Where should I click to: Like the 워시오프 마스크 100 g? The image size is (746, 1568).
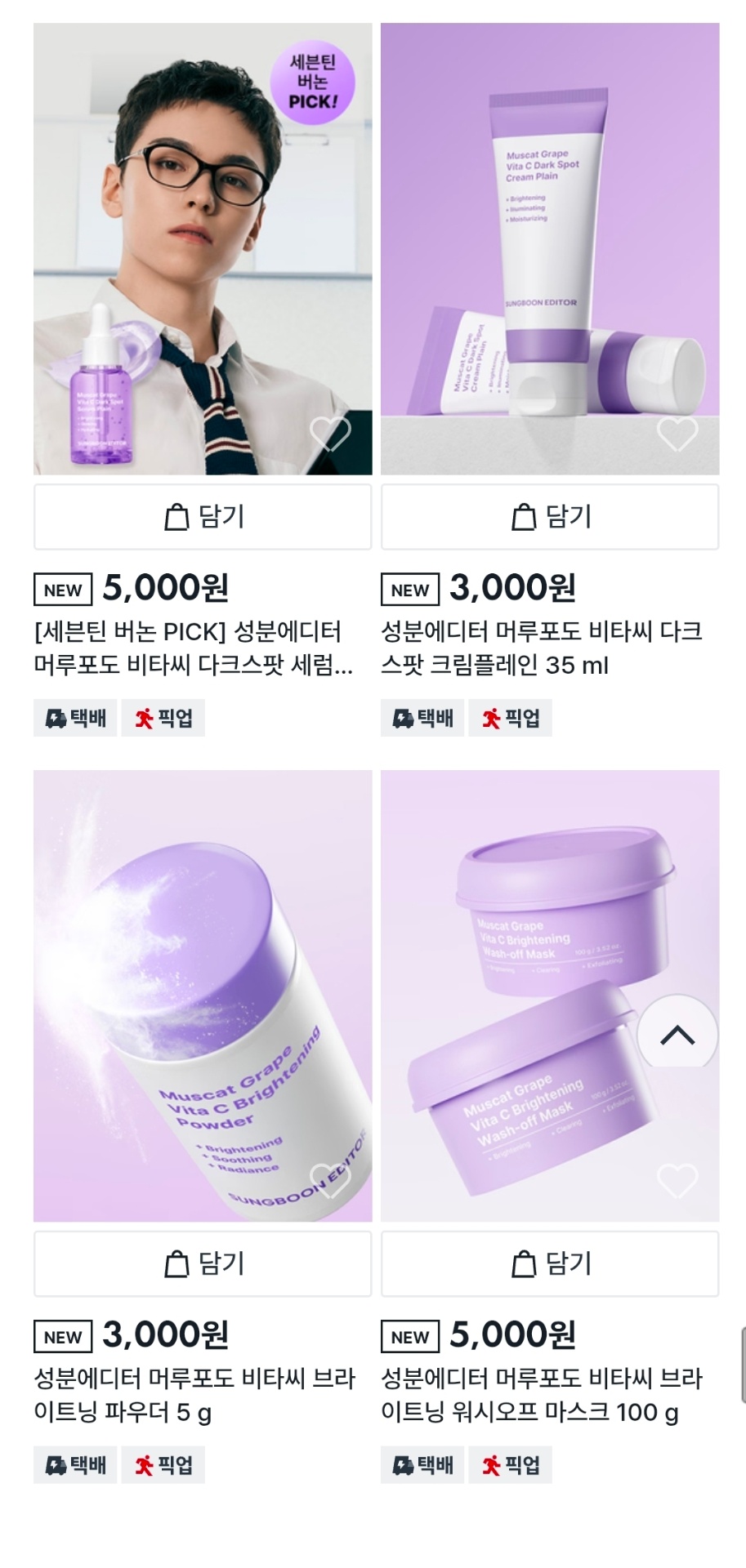[x=677, y=1181]
